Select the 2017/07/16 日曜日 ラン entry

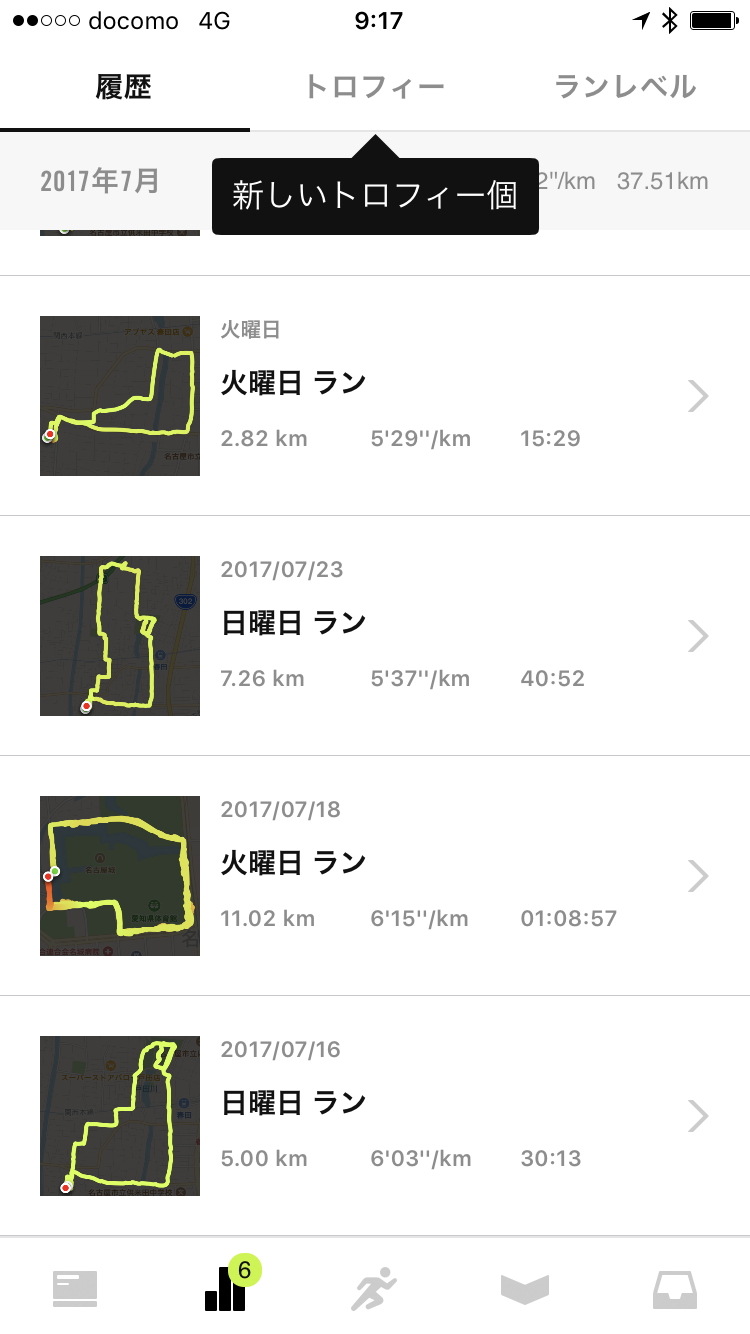(x=375, y=1116)
